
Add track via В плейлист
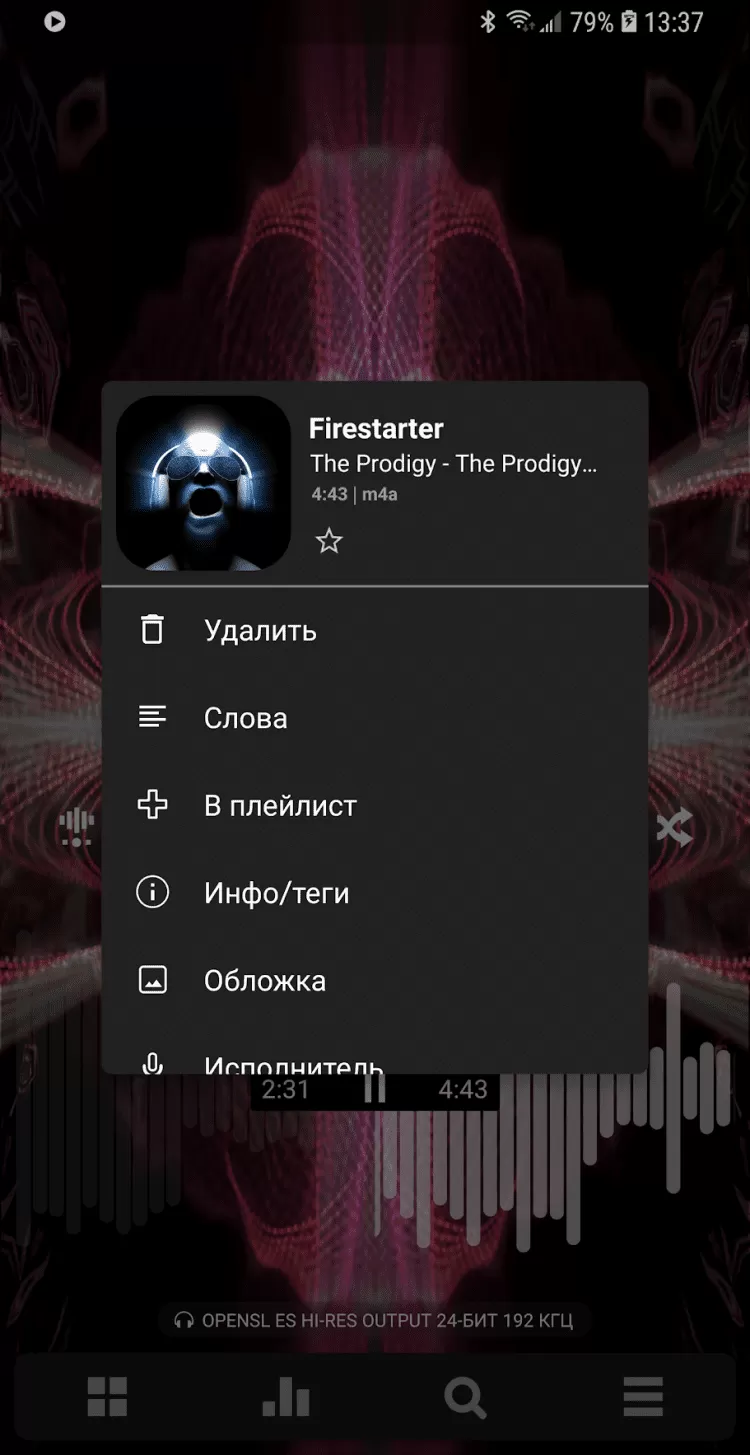tap(280, 806)
